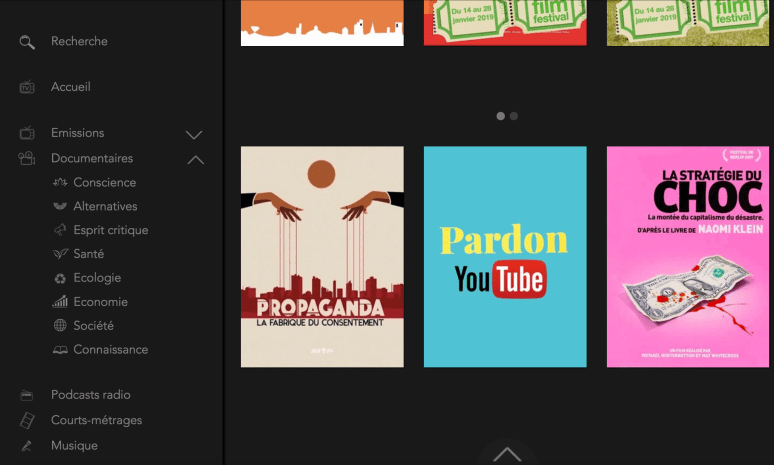The height and width of the screenshot is (465, 774).
Task: Open the Musique section
Action: coord(74,445)
